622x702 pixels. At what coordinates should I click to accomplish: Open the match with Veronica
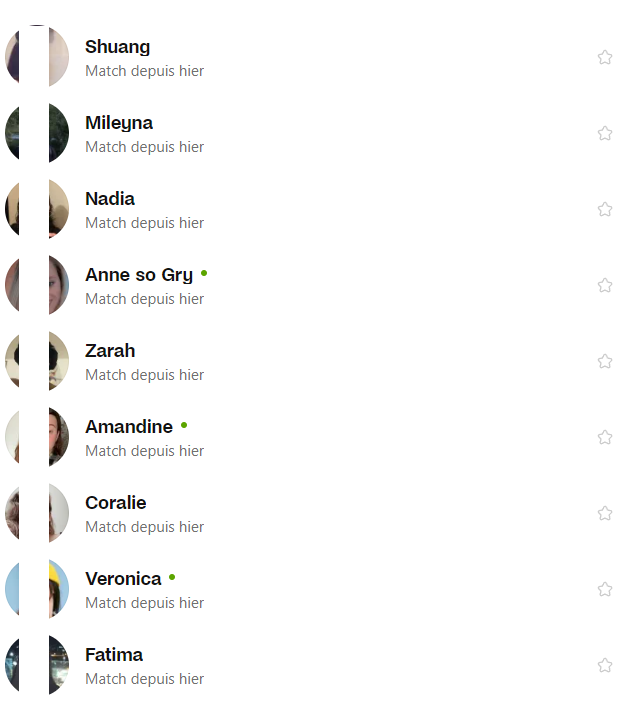[x=123, y=579]
